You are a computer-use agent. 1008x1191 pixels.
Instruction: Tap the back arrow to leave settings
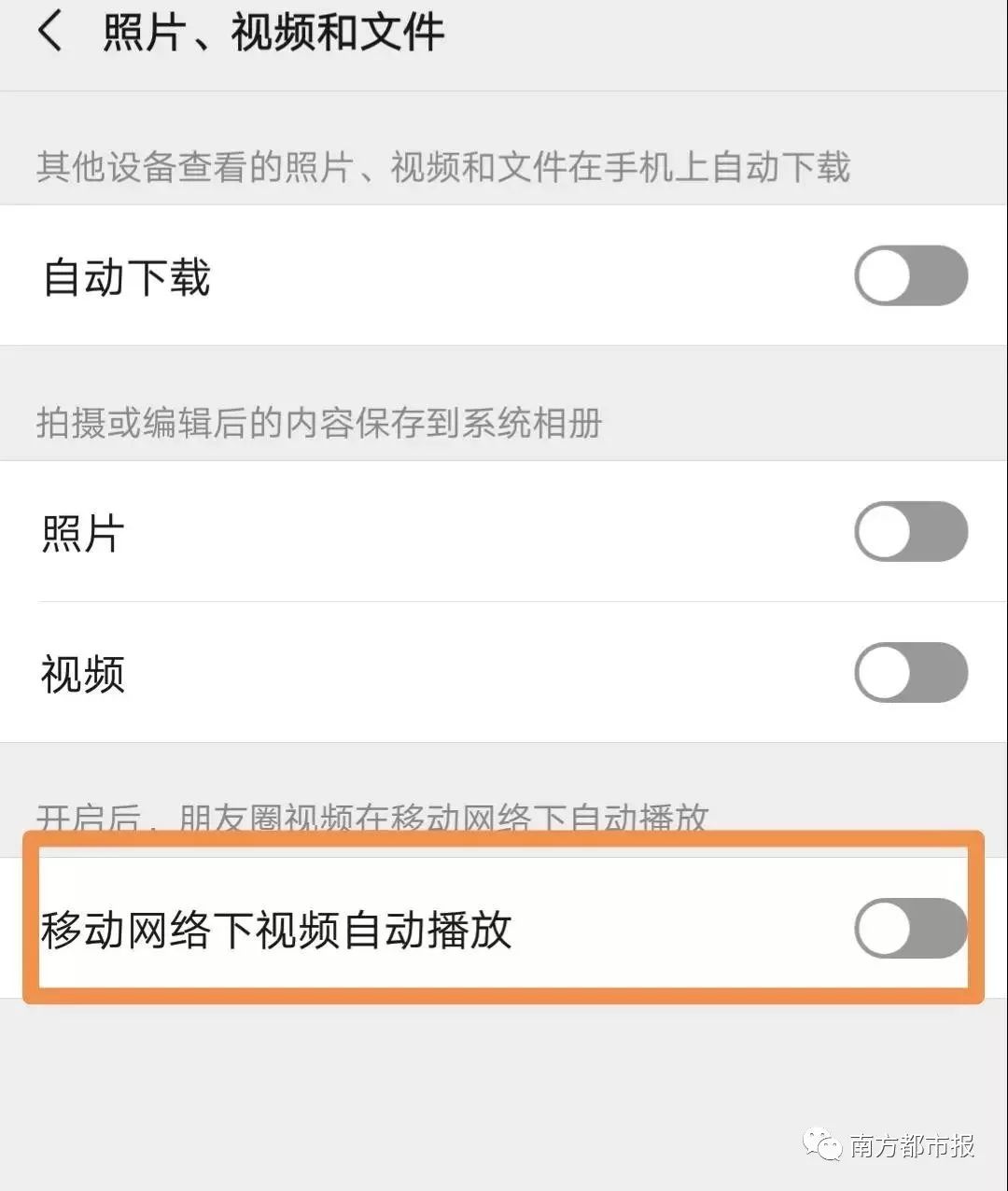pos(49,31)
